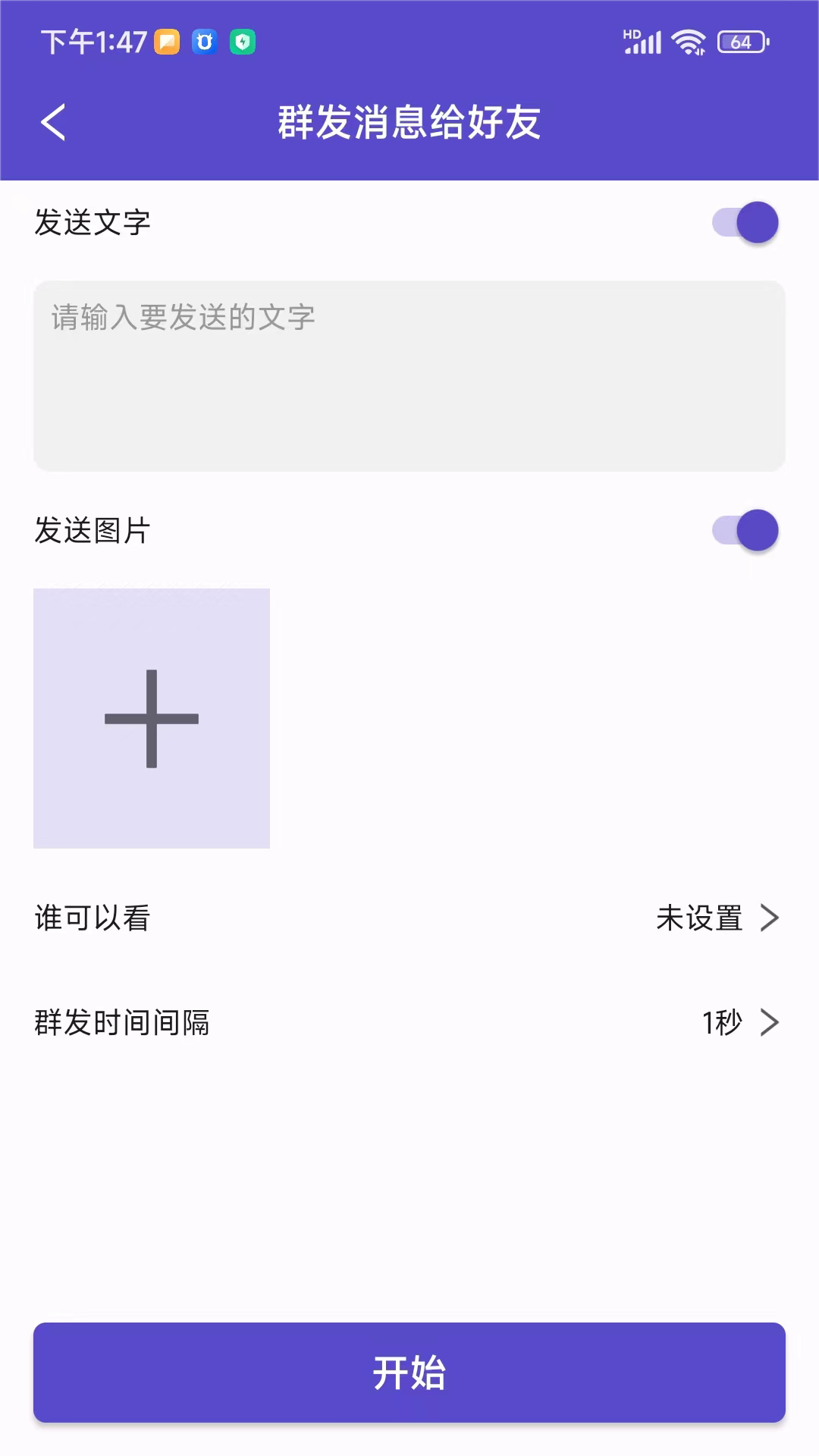
Task: Open the orange messaging notification icon
Action: click(168, 42)
